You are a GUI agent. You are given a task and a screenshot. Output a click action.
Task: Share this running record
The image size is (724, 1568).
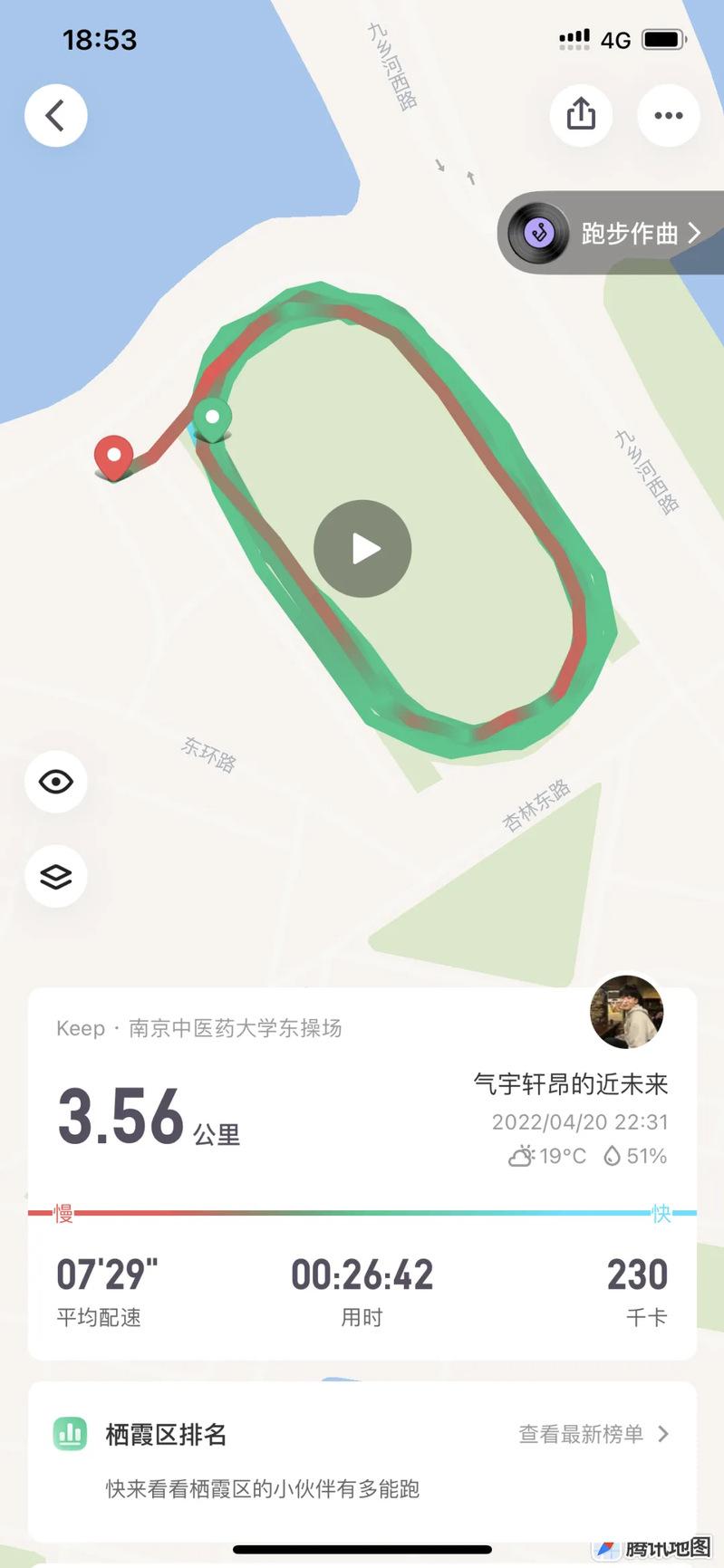581,115
